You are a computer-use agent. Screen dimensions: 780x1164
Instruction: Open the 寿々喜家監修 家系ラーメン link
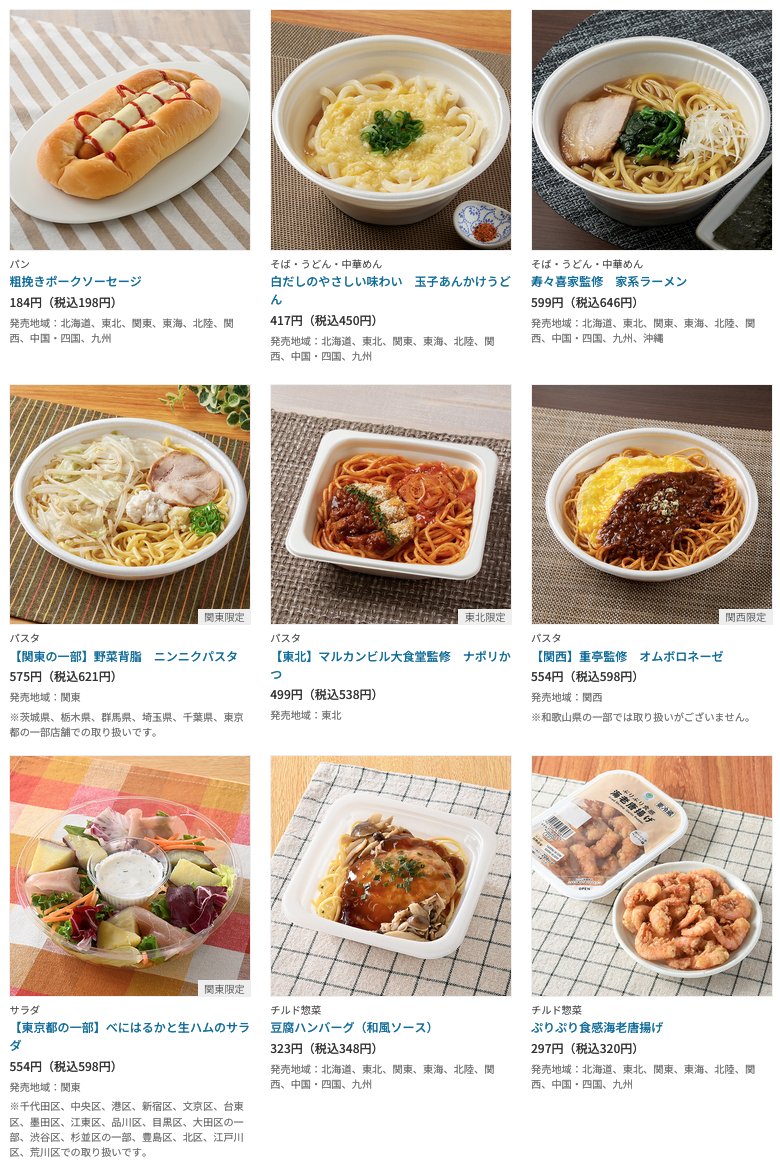[608, 282]
